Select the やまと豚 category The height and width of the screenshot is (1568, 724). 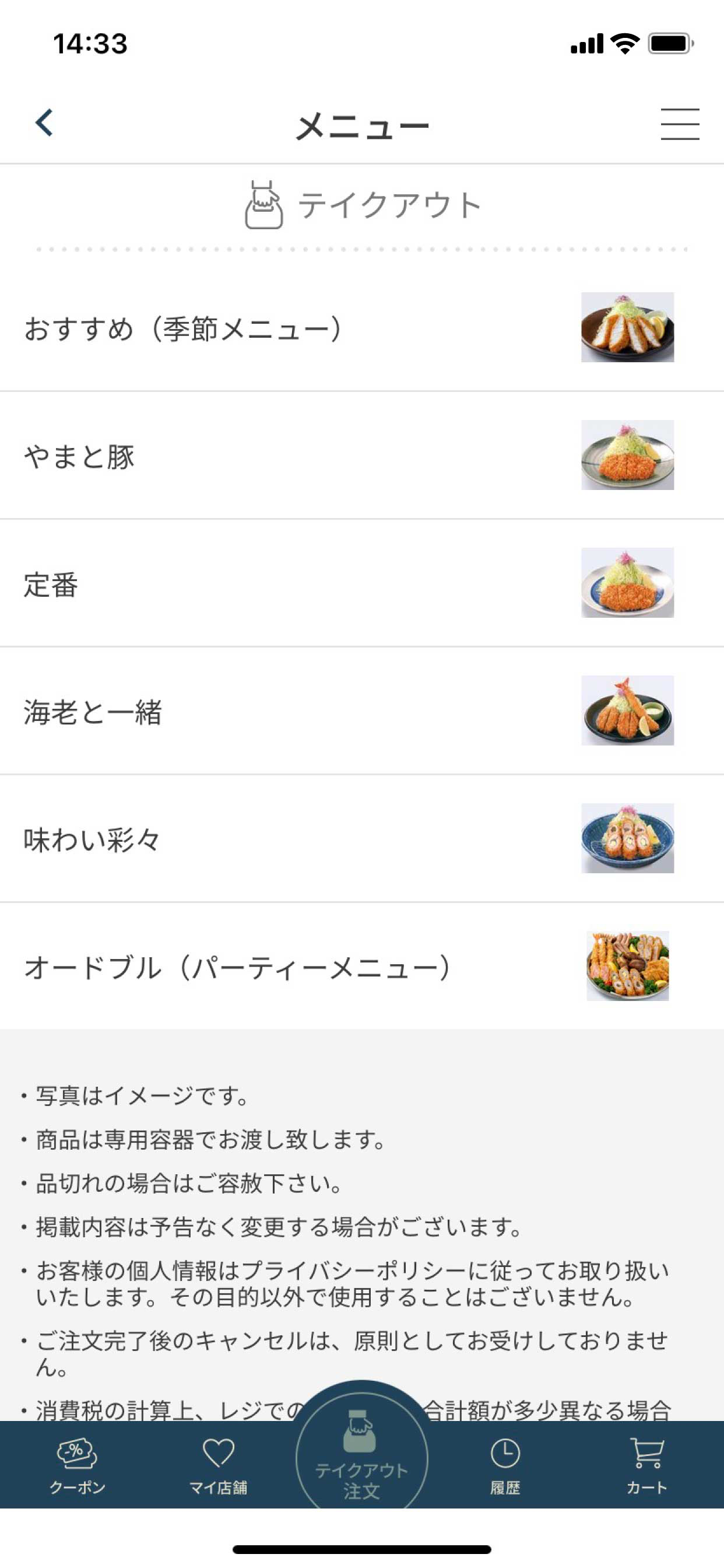pyautogui.click(x=362, y=456)
